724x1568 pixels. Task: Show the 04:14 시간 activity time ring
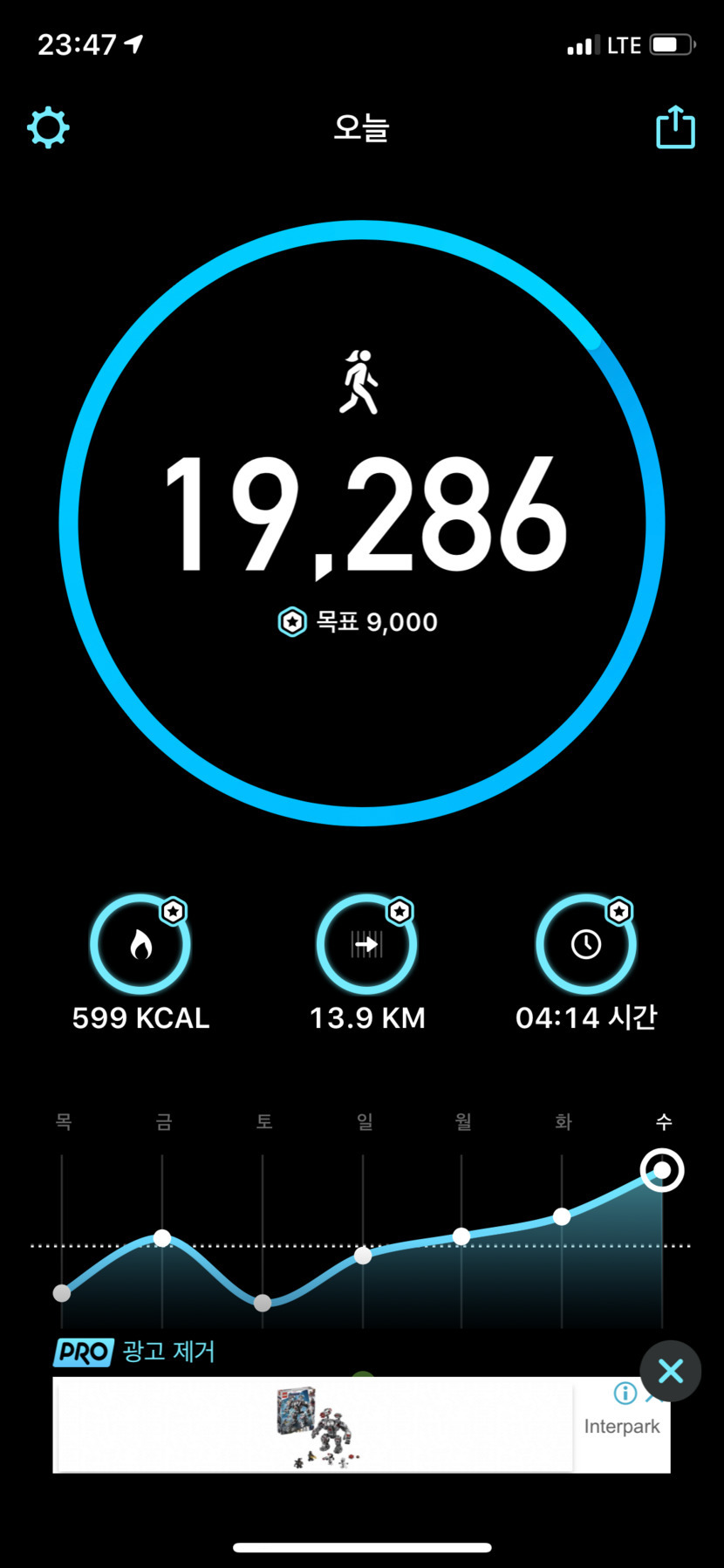point(586,944)
